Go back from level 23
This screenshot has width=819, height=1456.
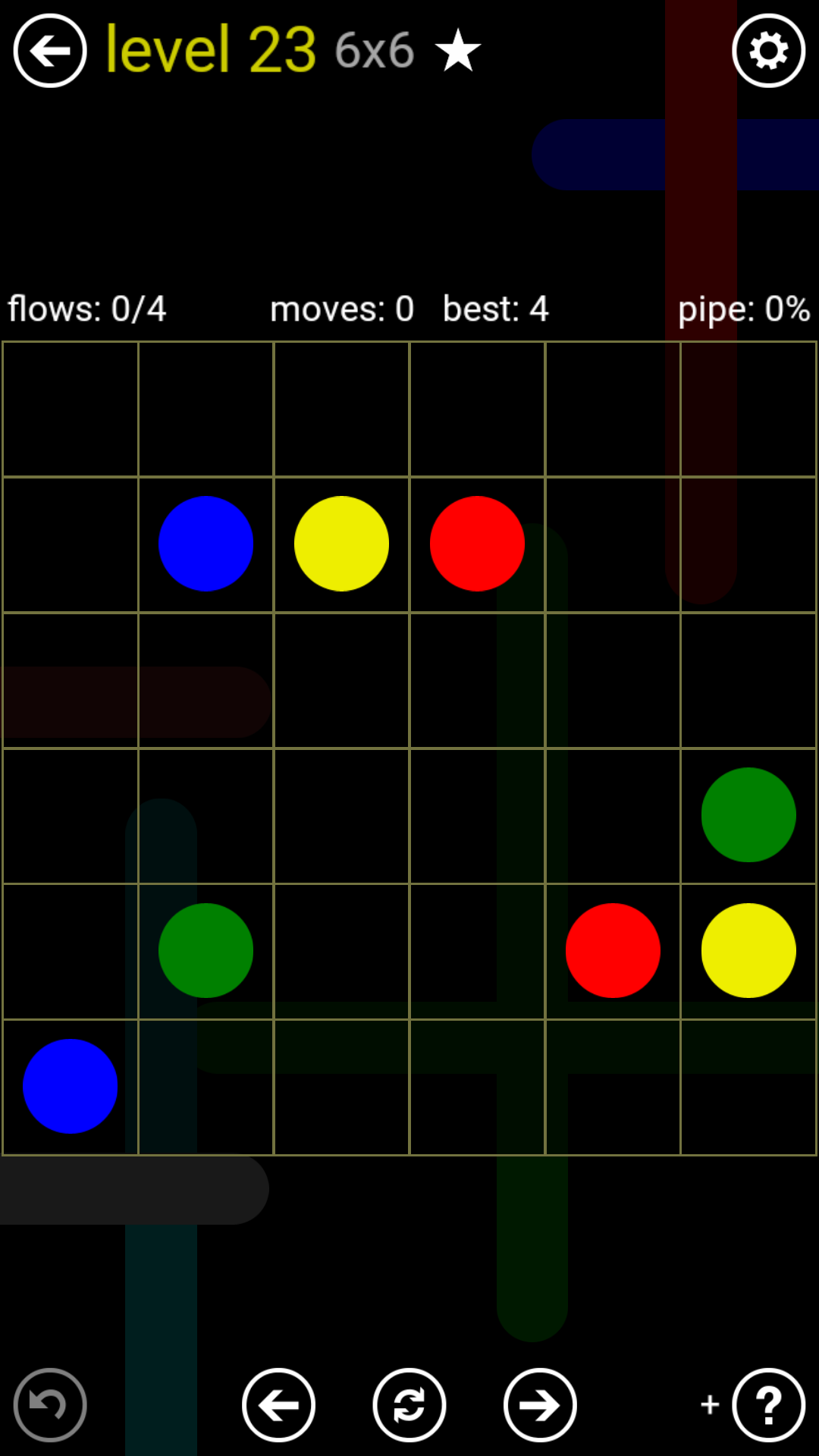point(50,51)
